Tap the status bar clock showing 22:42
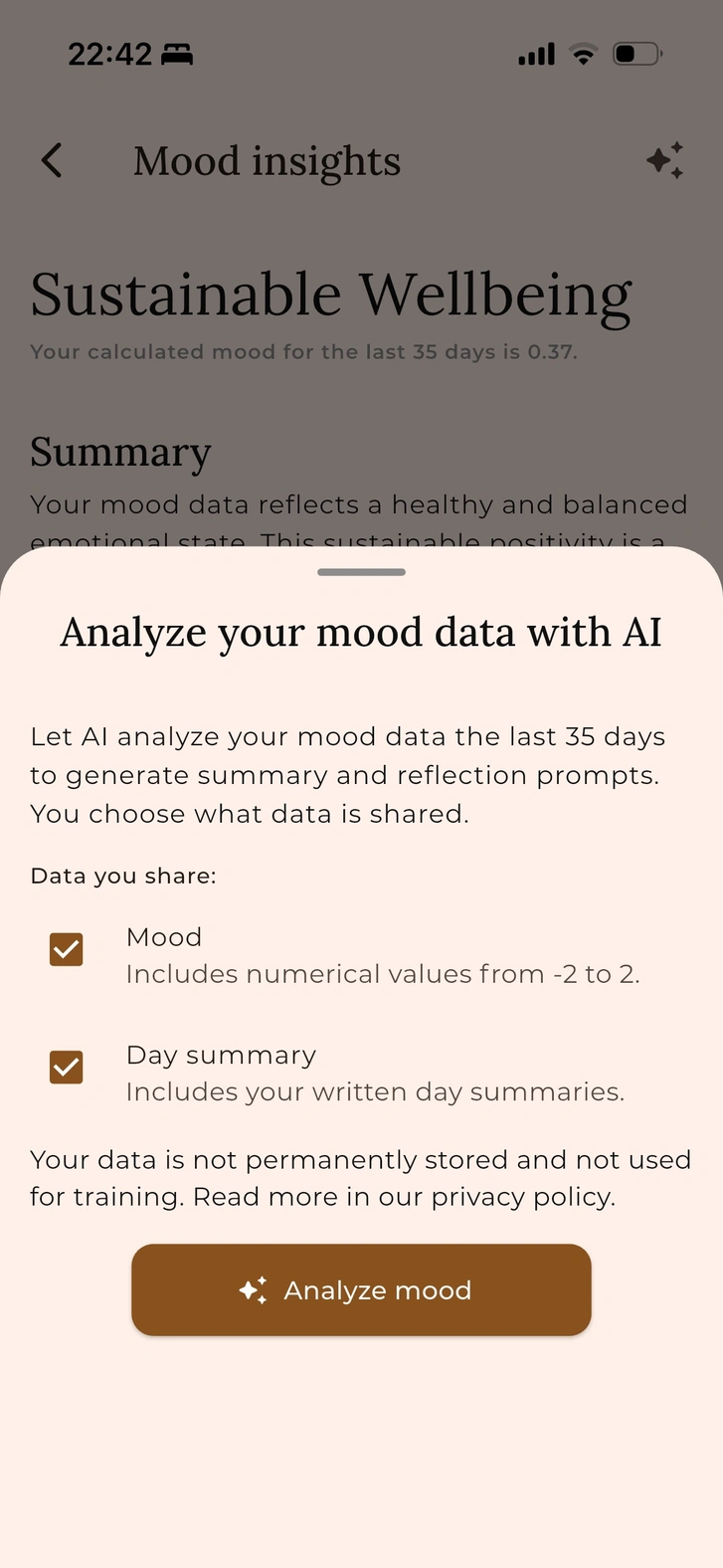Viewport: 723px width, 1568px height. click(x=112, y=55)
